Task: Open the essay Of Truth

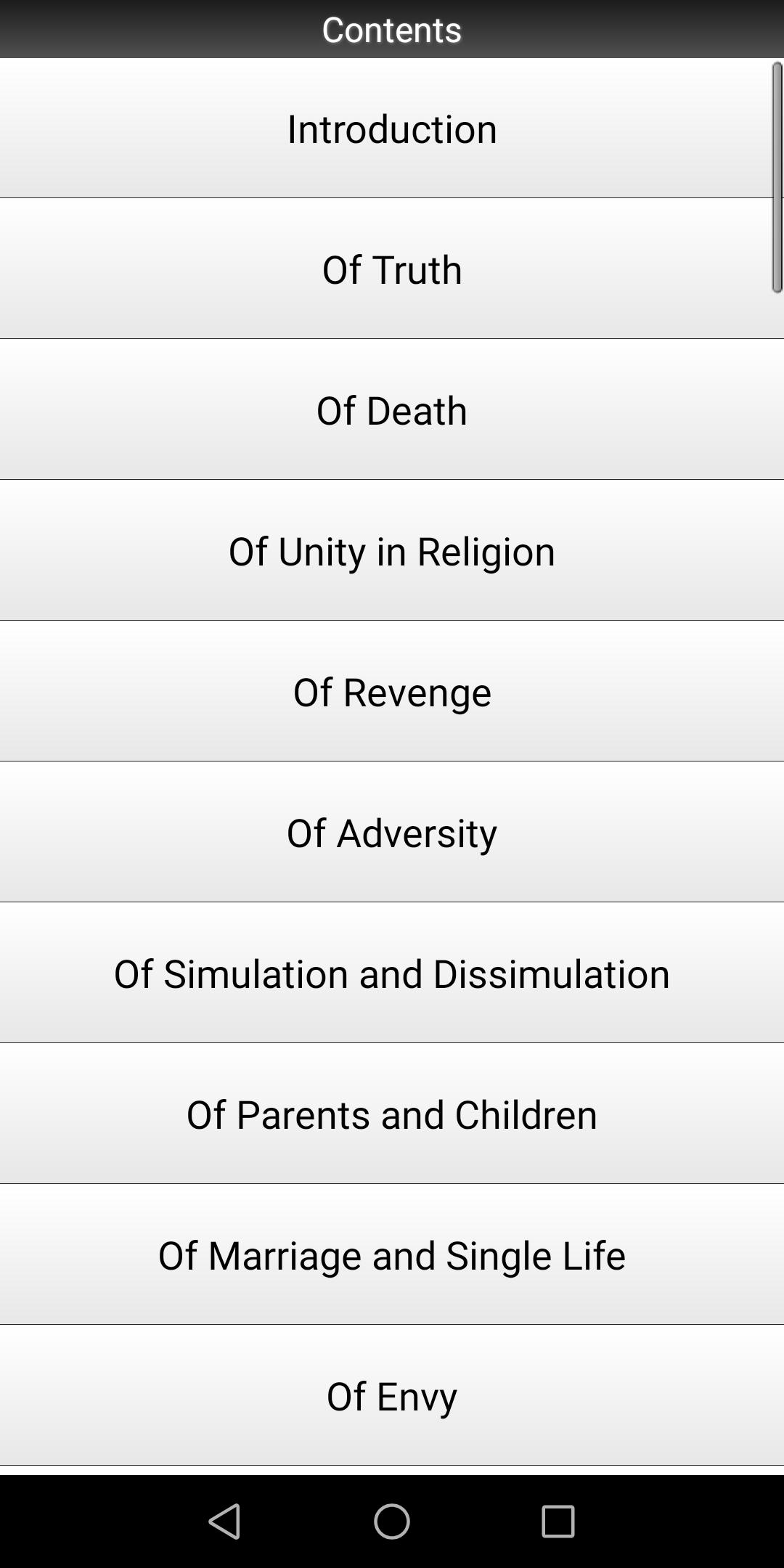Action: (392, 269)
